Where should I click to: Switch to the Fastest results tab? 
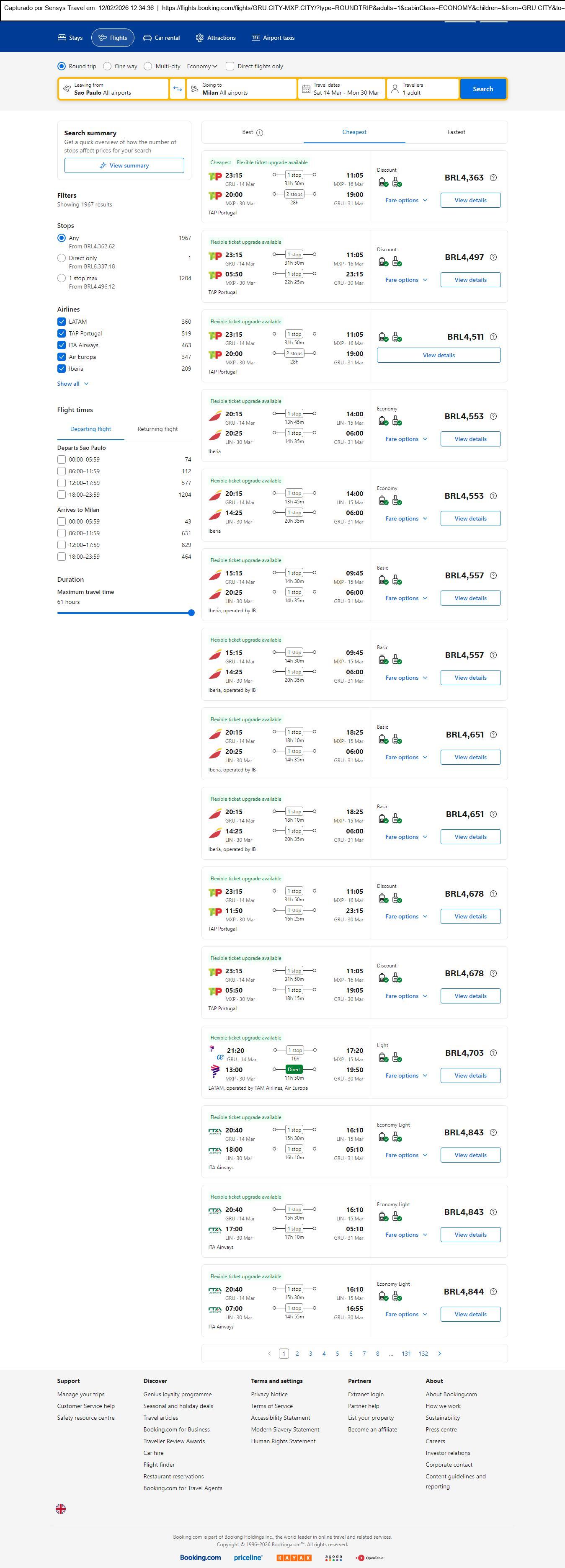tap(456, 132)
